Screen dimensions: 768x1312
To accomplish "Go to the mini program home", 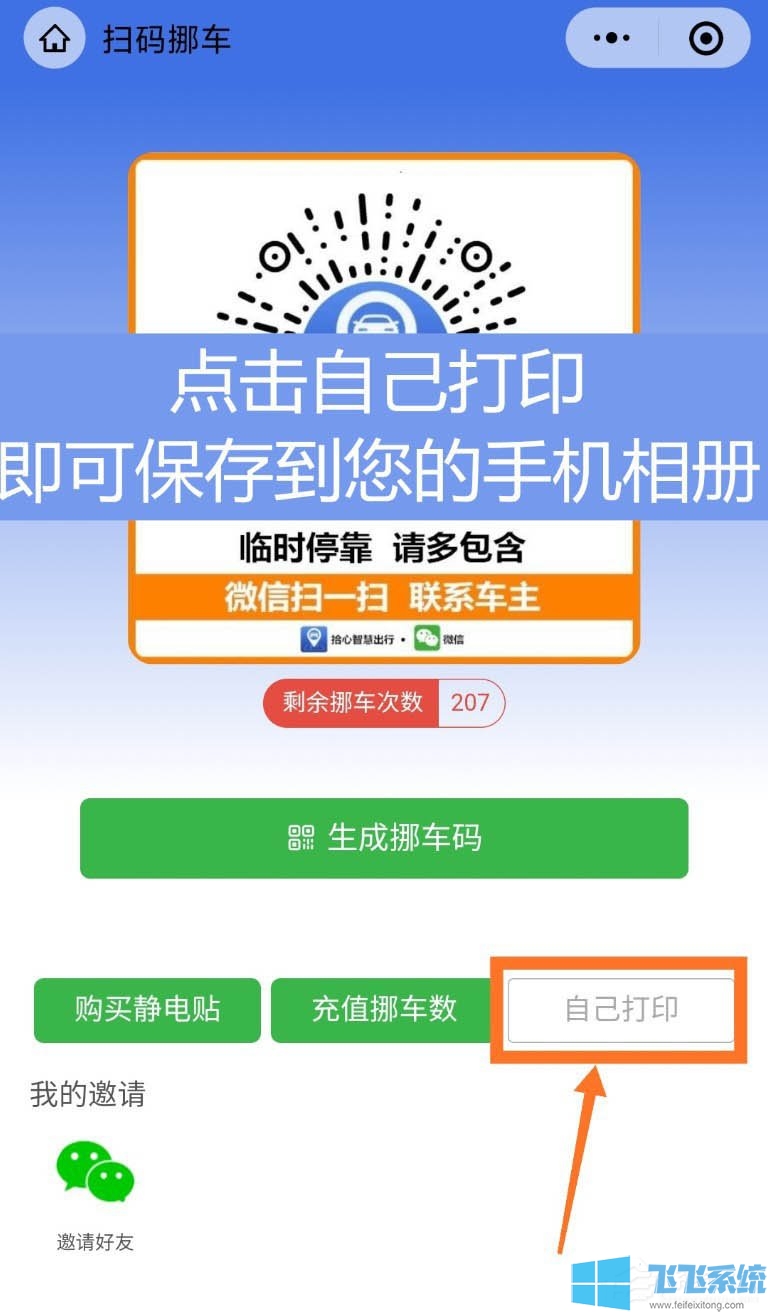I will pos(55,40).
